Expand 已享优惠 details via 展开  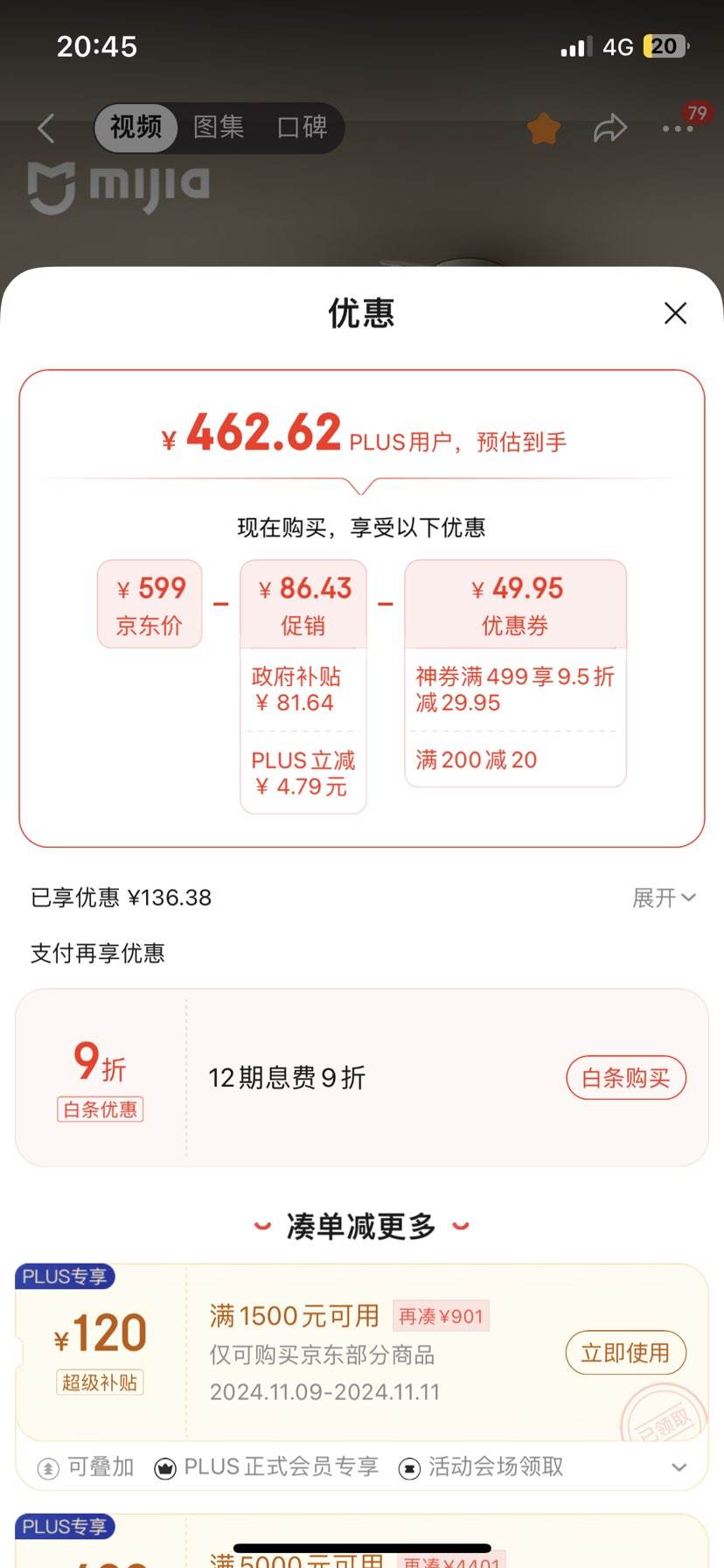coord(663,897)
